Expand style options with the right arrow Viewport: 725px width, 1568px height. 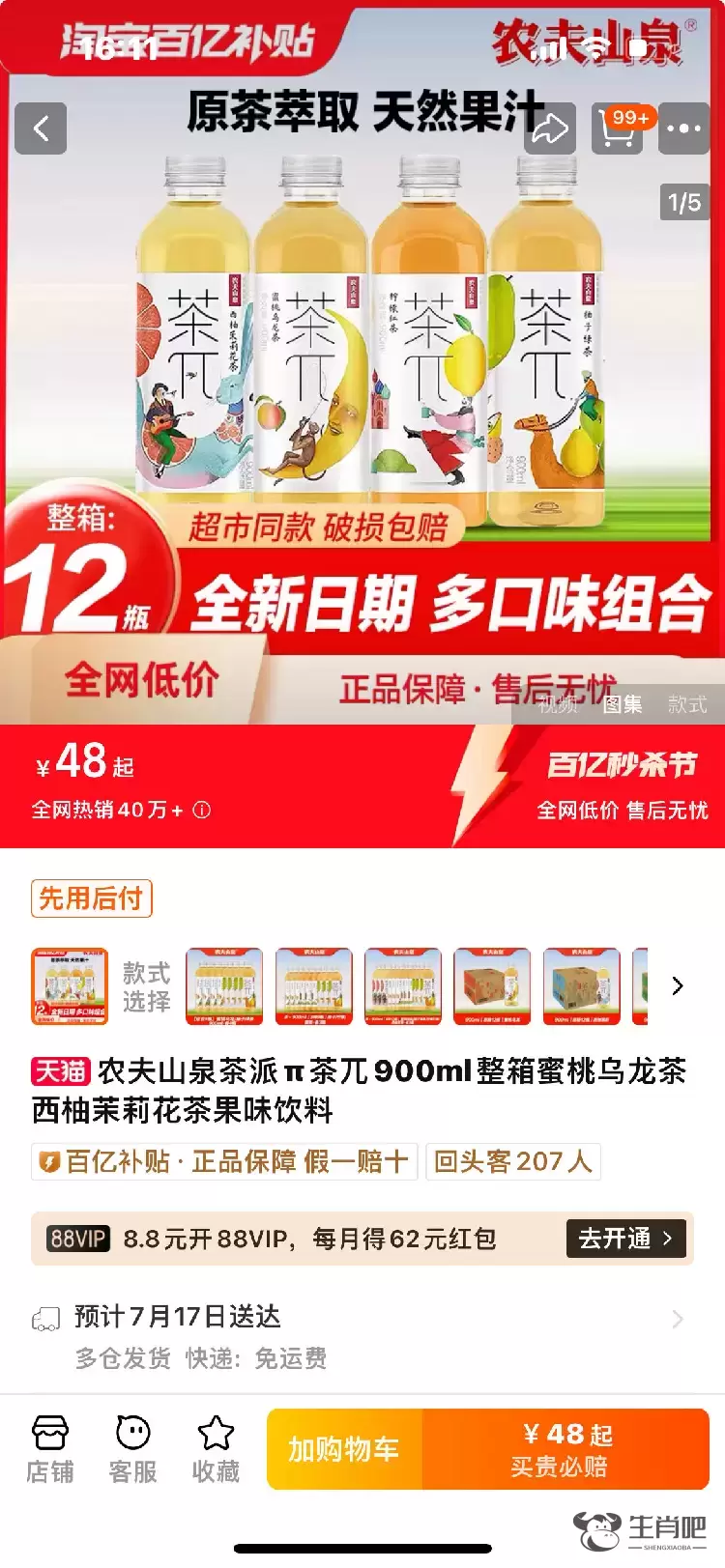pos(678,985)
